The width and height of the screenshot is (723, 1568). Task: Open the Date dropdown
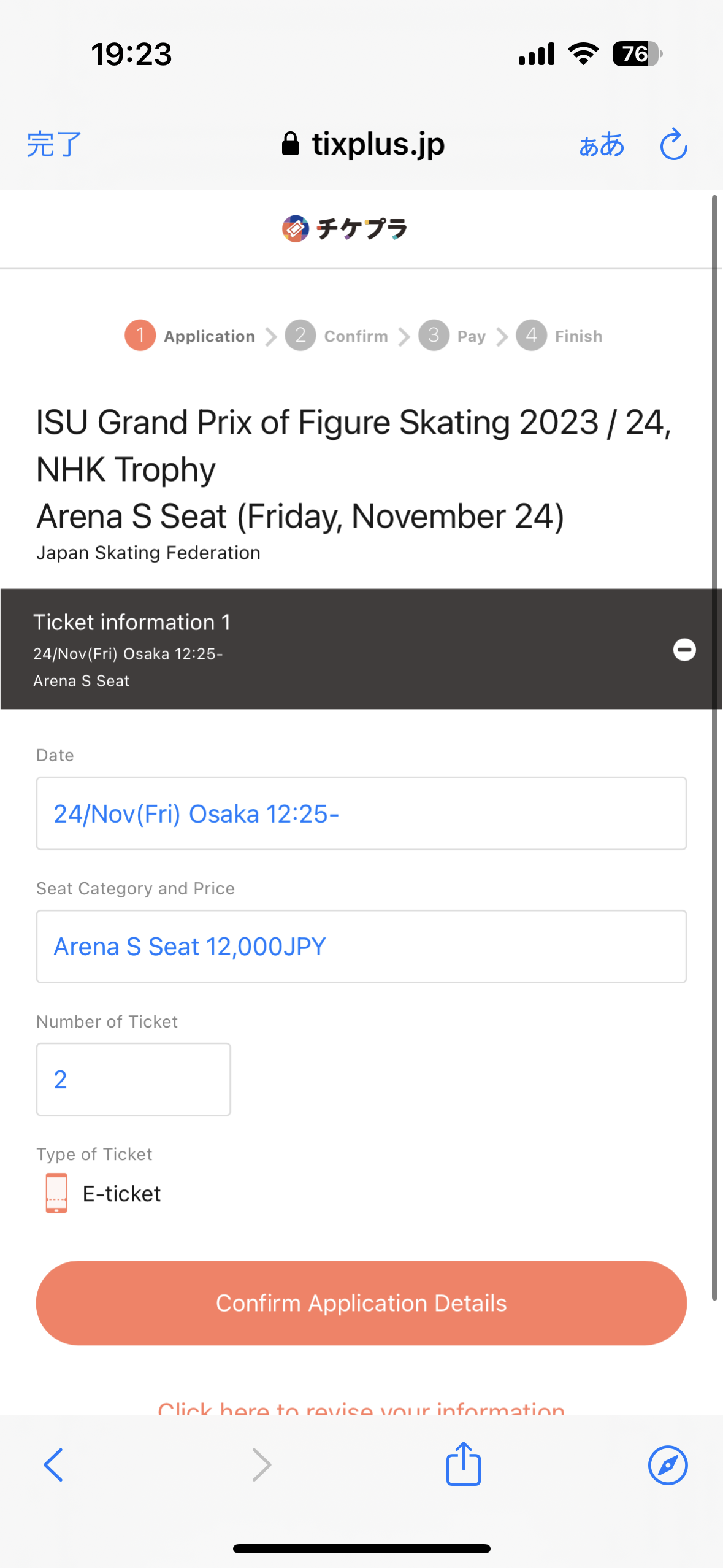[361, 813]
